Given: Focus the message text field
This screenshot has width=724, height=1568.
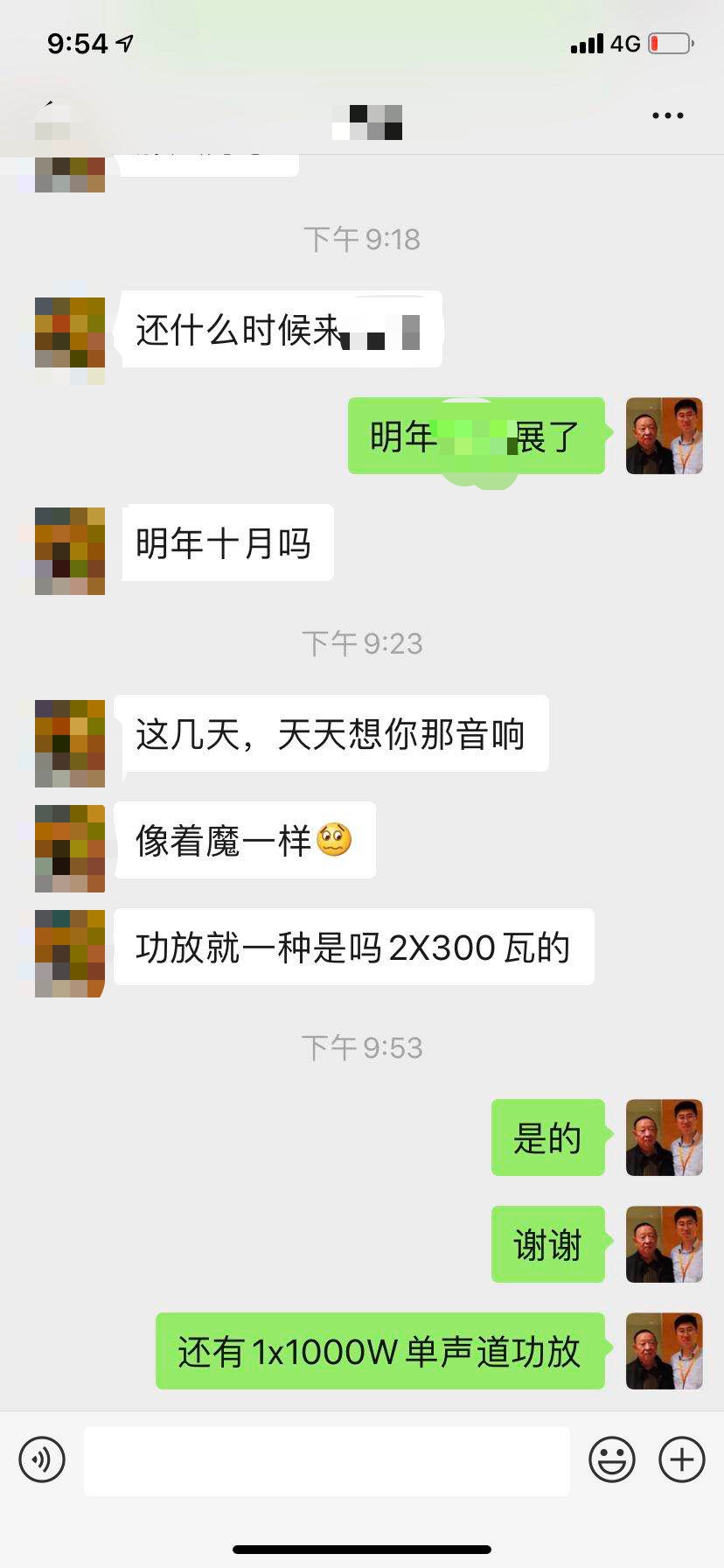Looking at the screenshot, I should pyautogui.click(x=326, y=1460).
